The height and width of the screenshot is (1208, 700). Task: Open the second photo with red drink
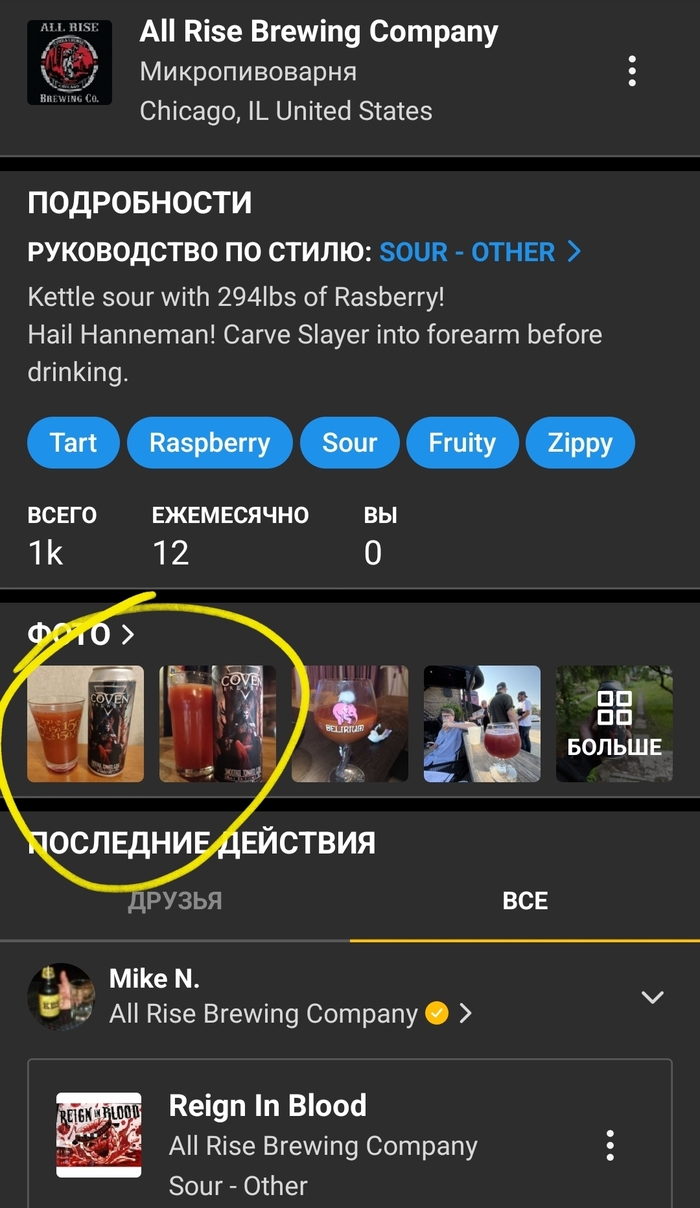point(218,724)
